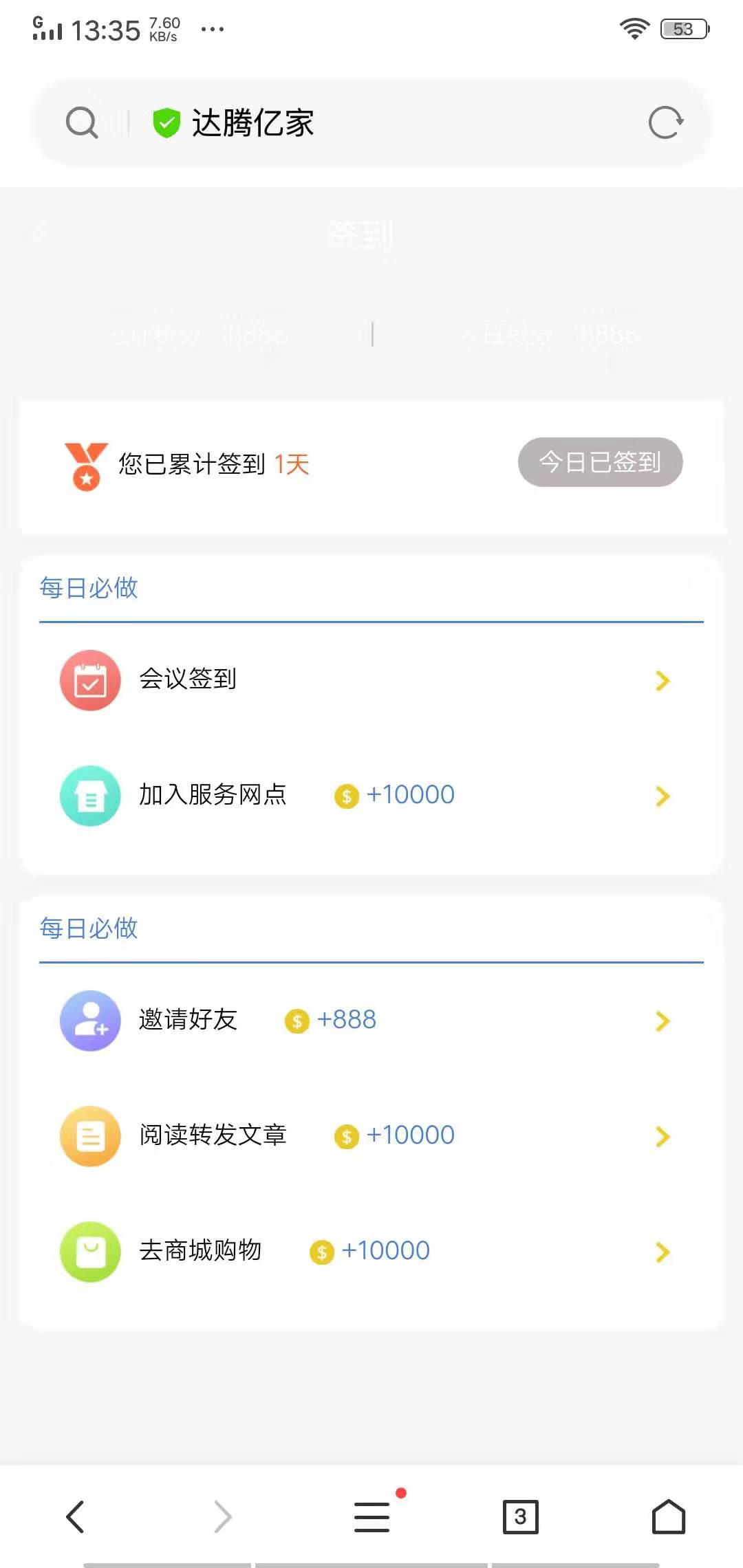The image size is (743, 1568).
Task: Tap the refresh icon to reload the page
Action: pos(664,122)
